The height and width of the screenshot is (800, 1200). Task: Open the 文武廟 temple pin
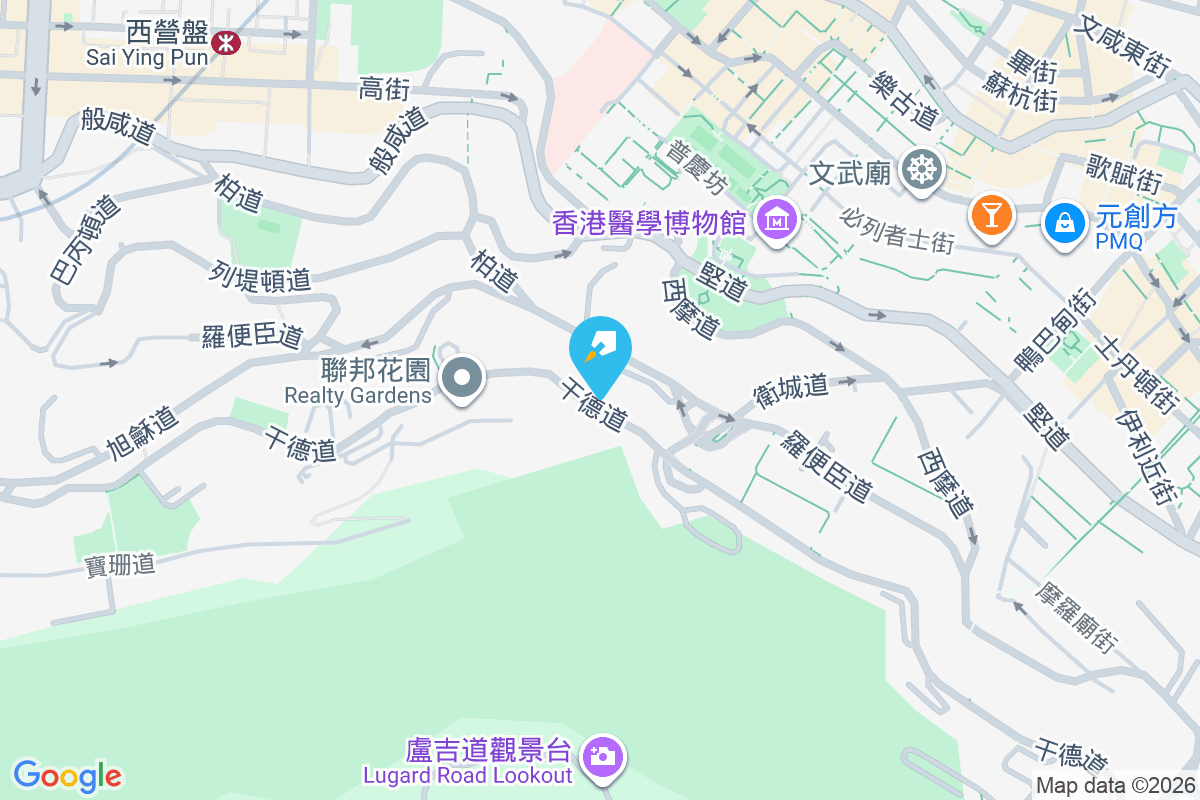click(920, 170)
